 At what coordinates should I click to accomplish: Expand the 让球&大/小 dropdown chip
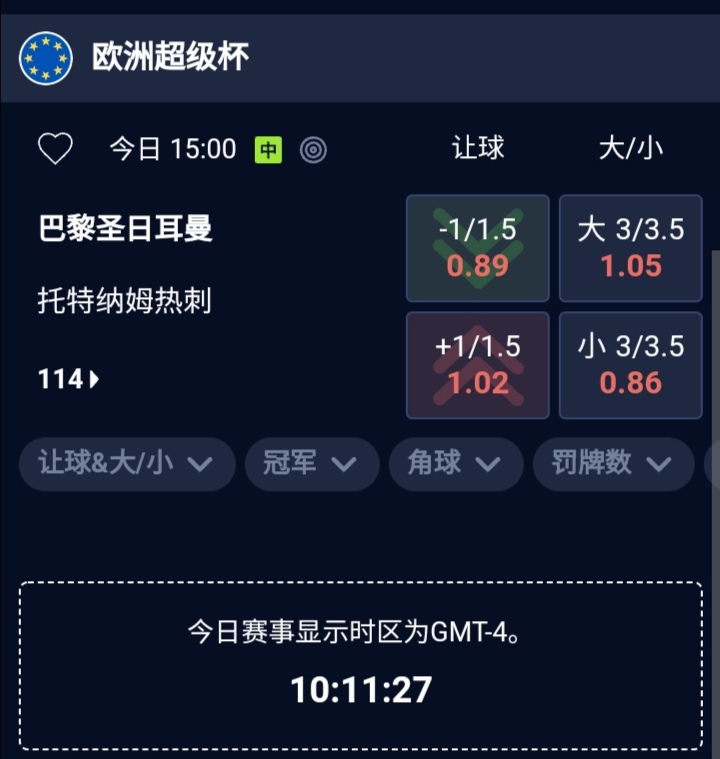(127, 463)
